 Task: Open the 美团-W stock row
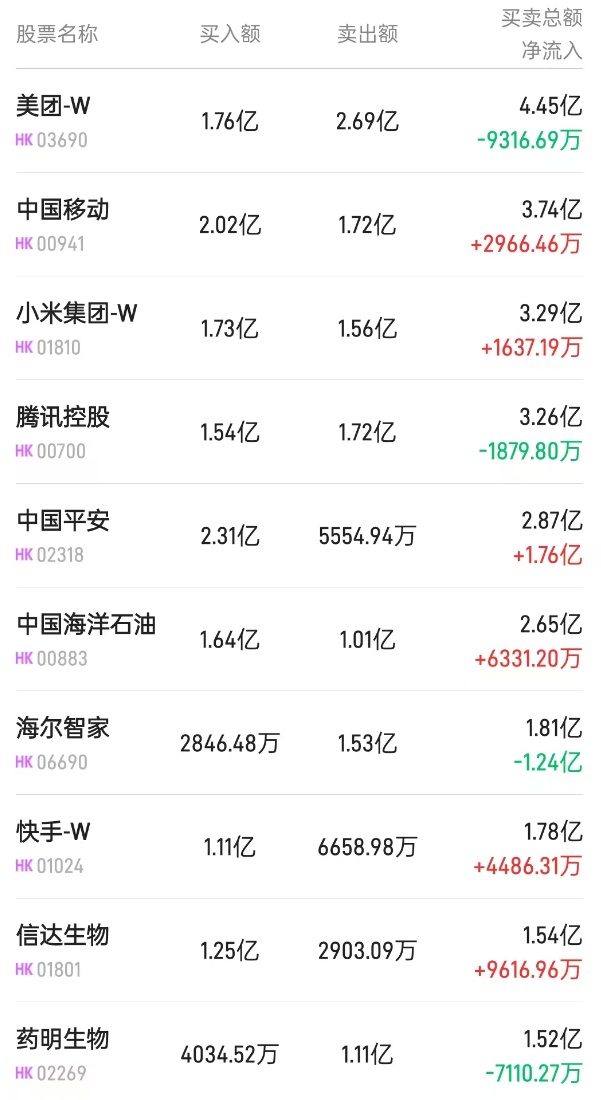[x=54, y=106]
